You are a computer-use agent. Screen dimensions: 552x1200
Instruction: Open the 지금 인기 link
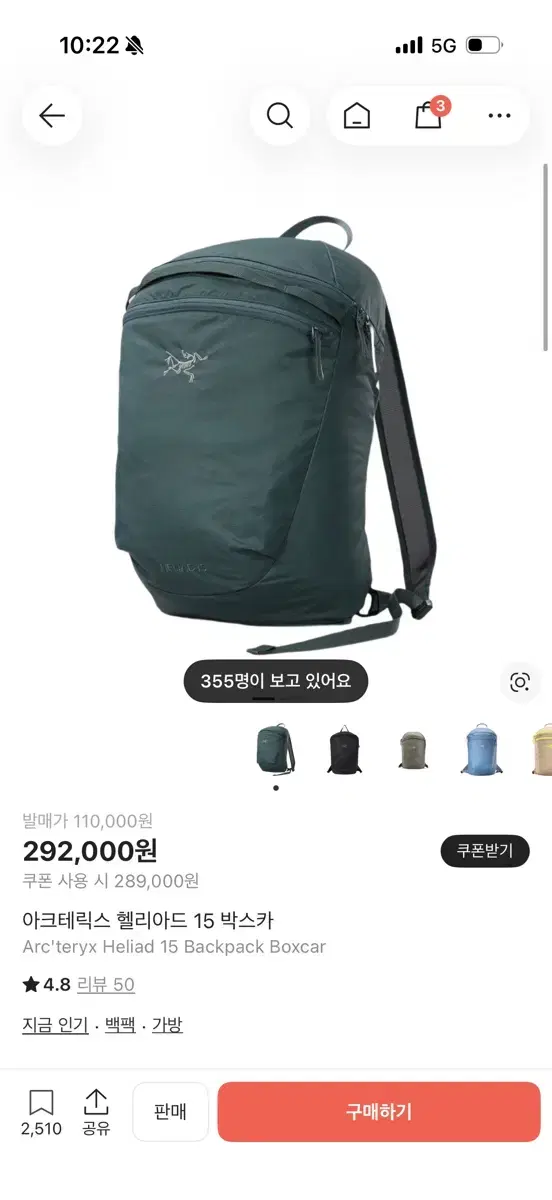[55, 1025]
